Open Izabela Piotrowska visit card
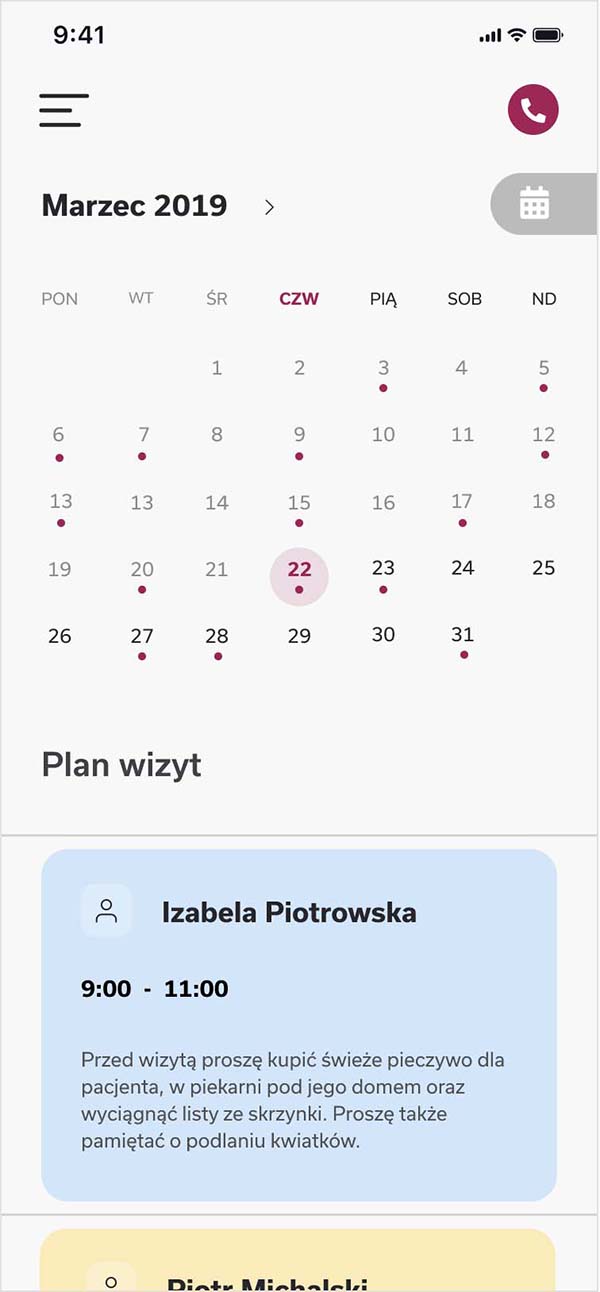This screenshot has width=600, height=1292. [x=298, y=1025]
